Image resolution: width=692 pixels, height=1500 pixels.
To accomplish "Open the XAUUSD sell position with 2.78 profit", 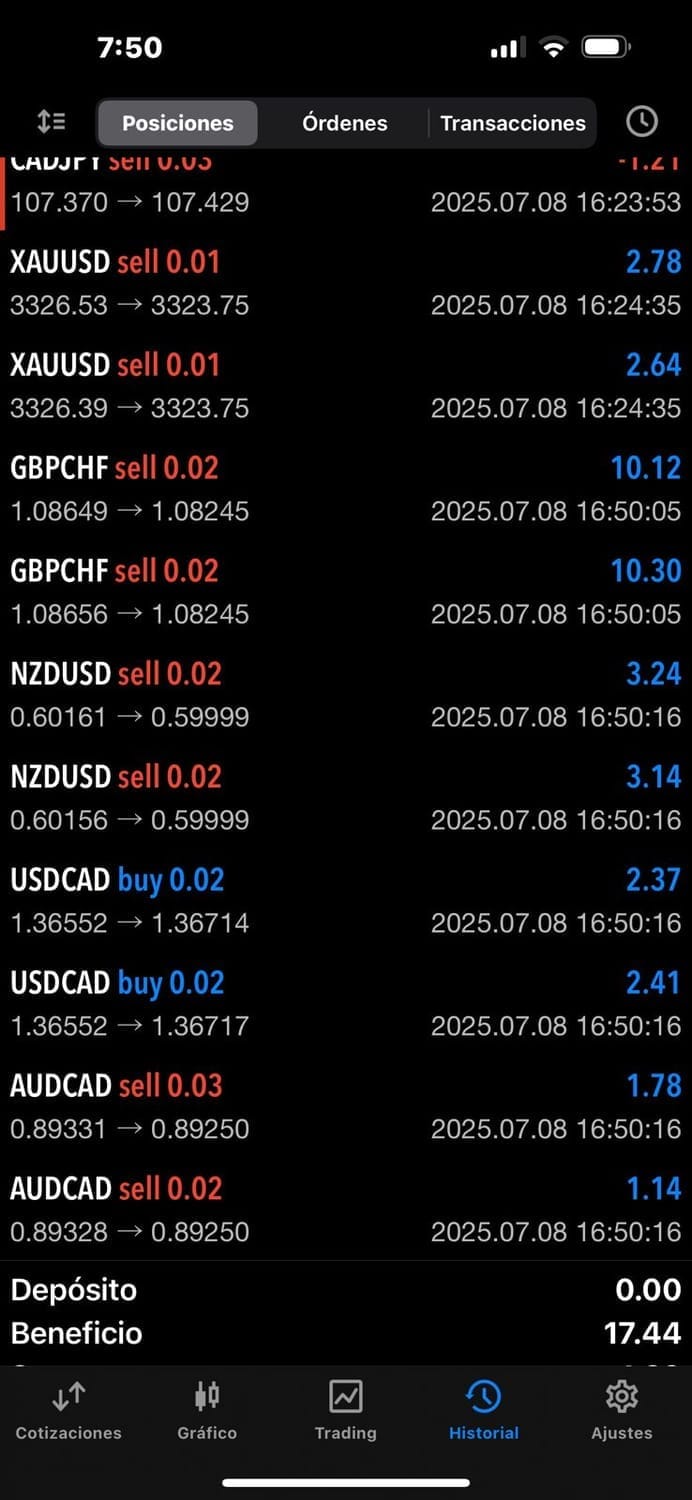I will tap(346, 283).
